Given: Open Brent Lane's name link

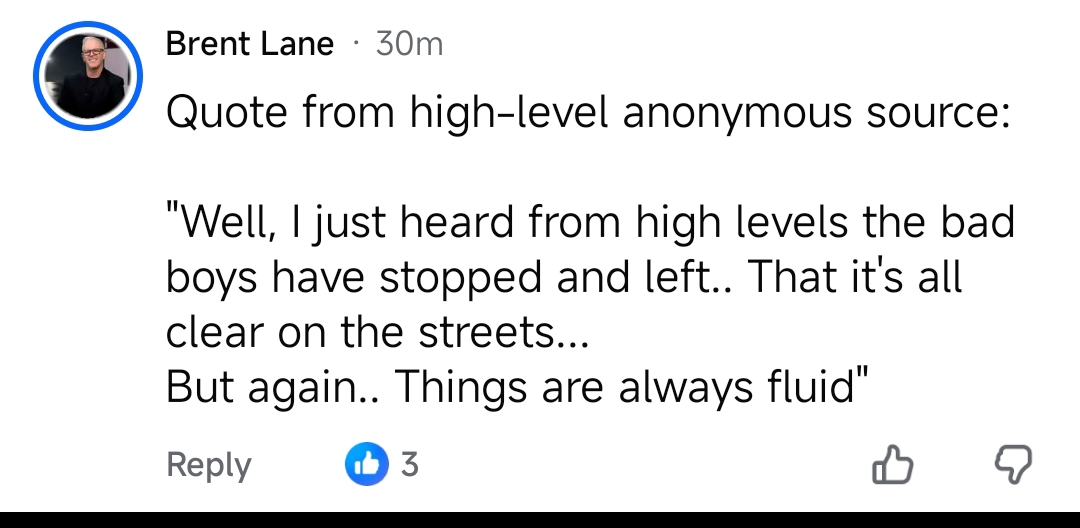Looking at the screenshot, I should tap(250, 44).
